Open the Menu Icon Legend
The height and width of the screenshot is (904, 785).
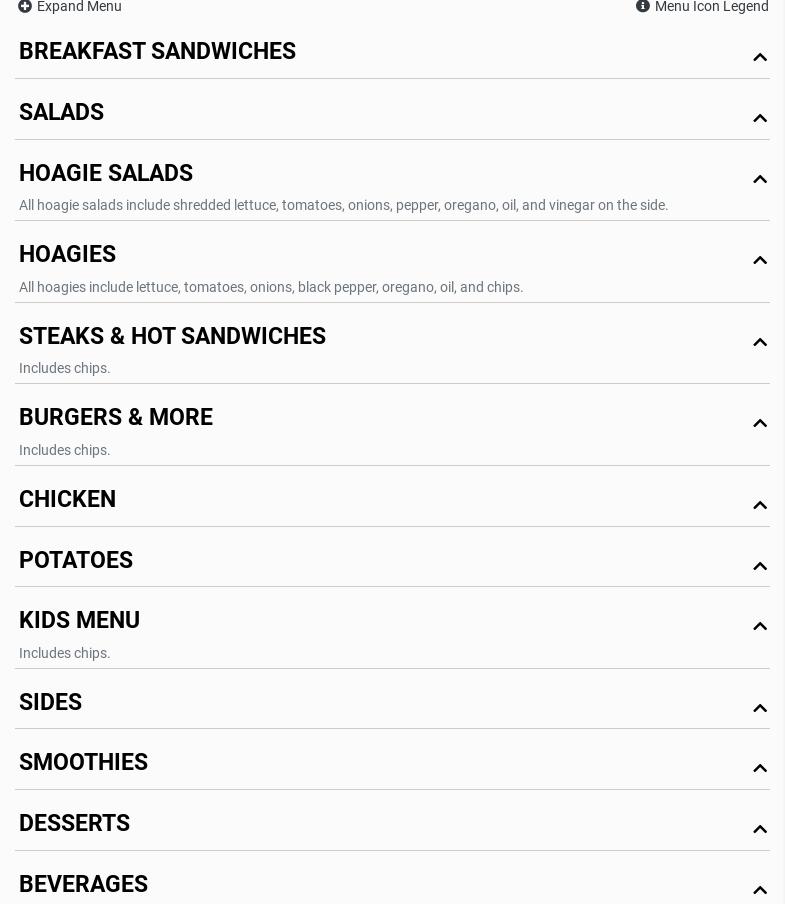point(702,7)
